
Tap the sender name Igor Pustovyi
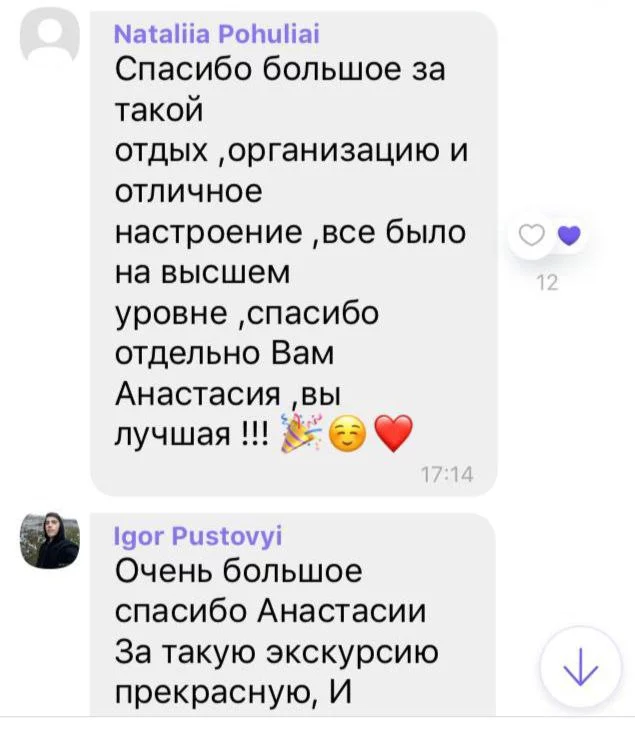[199, 537]
